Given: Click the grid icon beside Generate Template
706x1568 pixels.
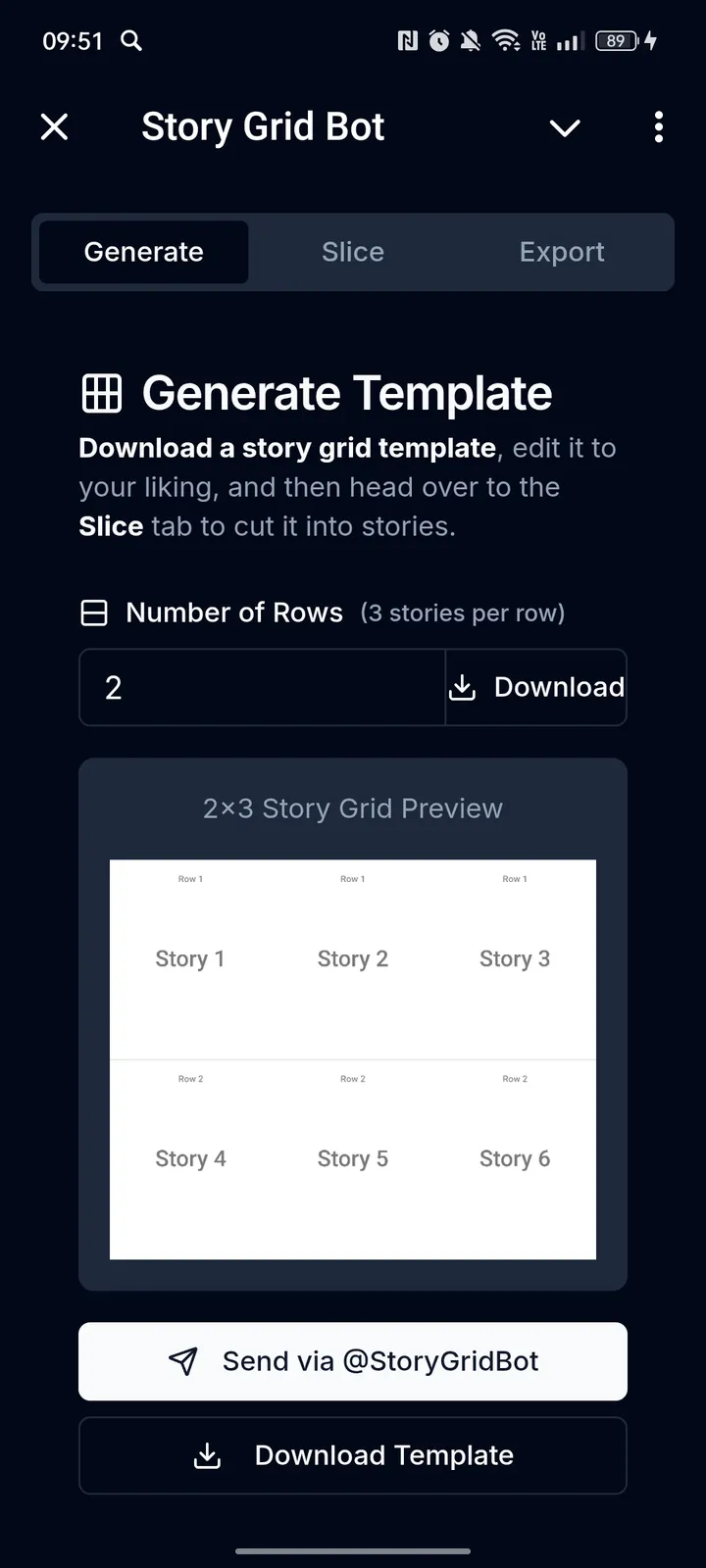Looking at the screenshot, I should (x=101, y=393).
